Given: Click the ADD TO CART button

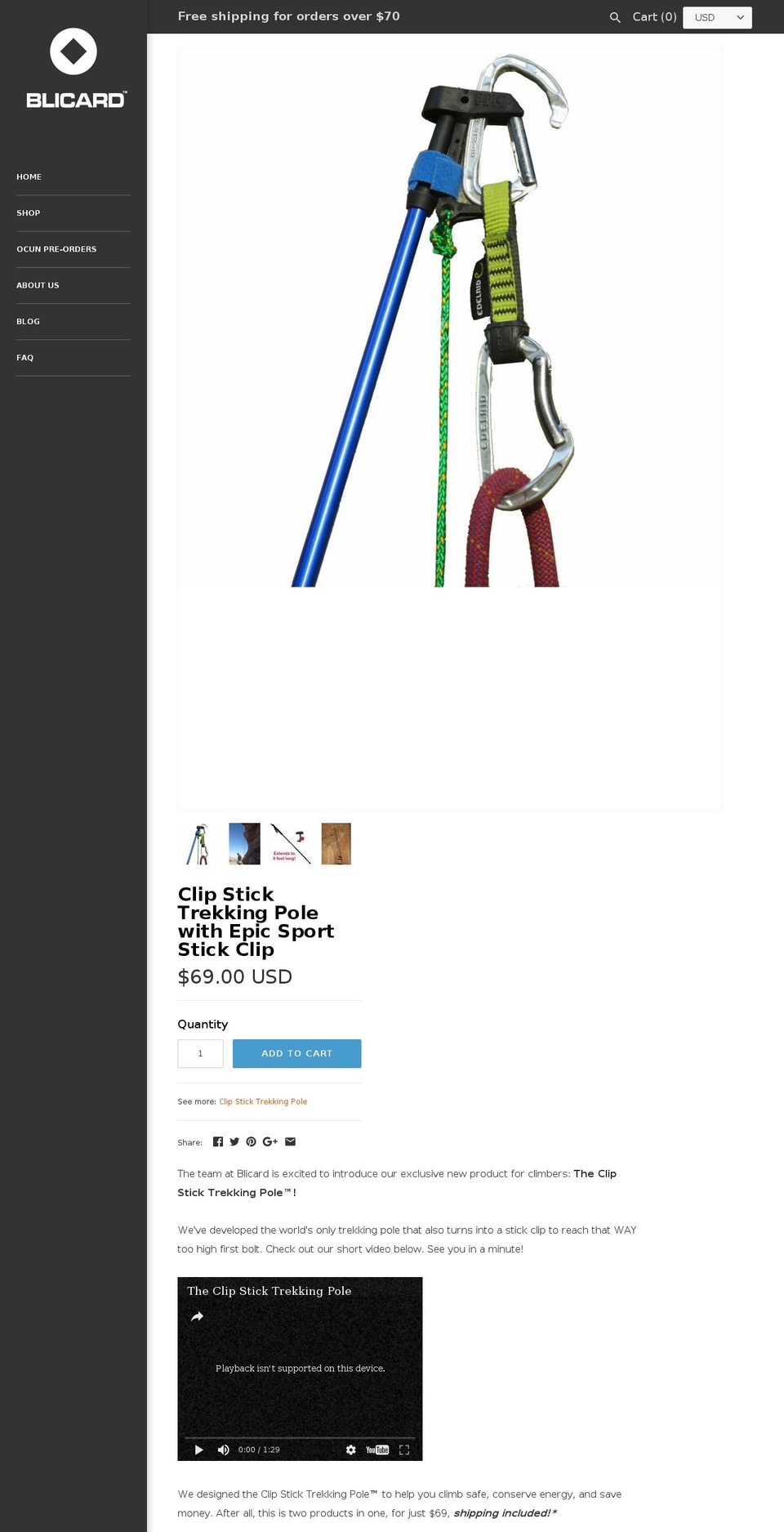Looking at the screenshot, I should (296, 1053).
